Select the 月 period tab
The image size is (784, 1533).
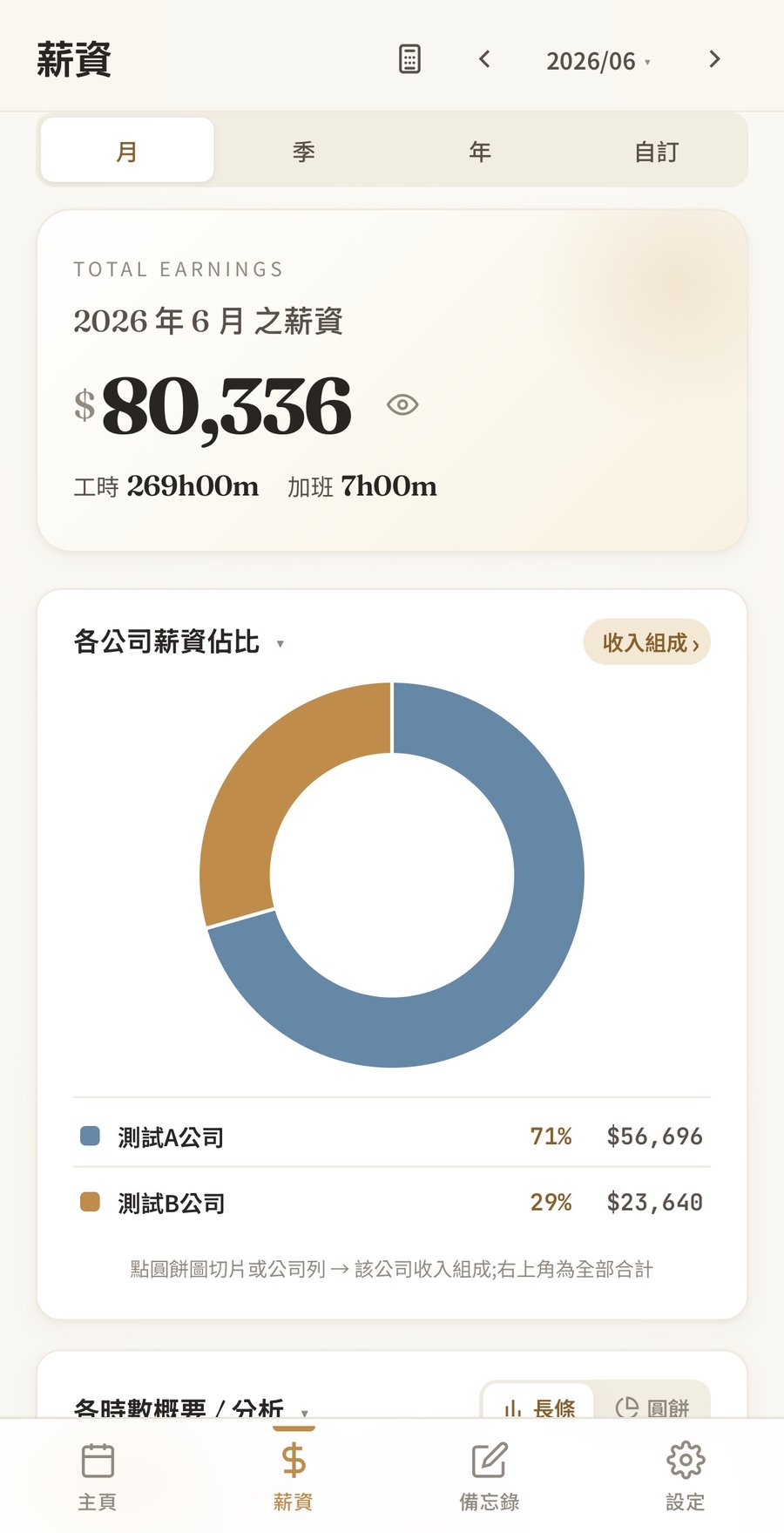point(127,151)
